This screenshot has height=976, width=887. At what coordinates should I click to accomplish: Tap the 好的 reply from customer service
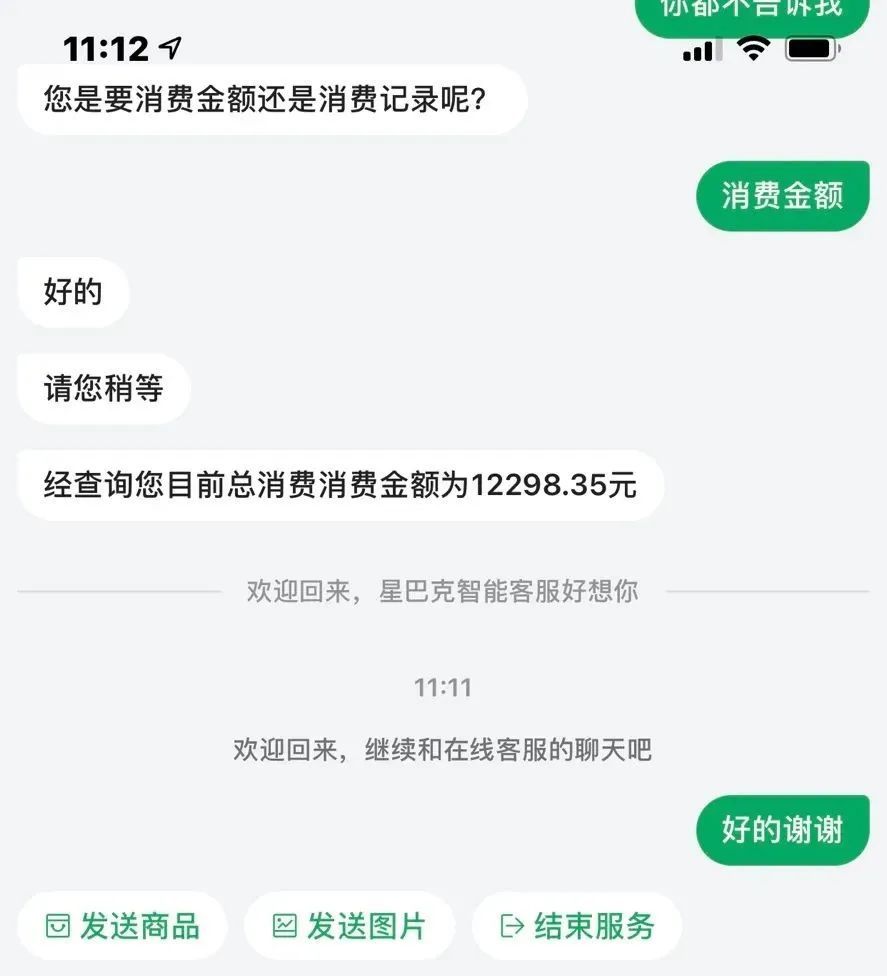[x=73, y=292]
